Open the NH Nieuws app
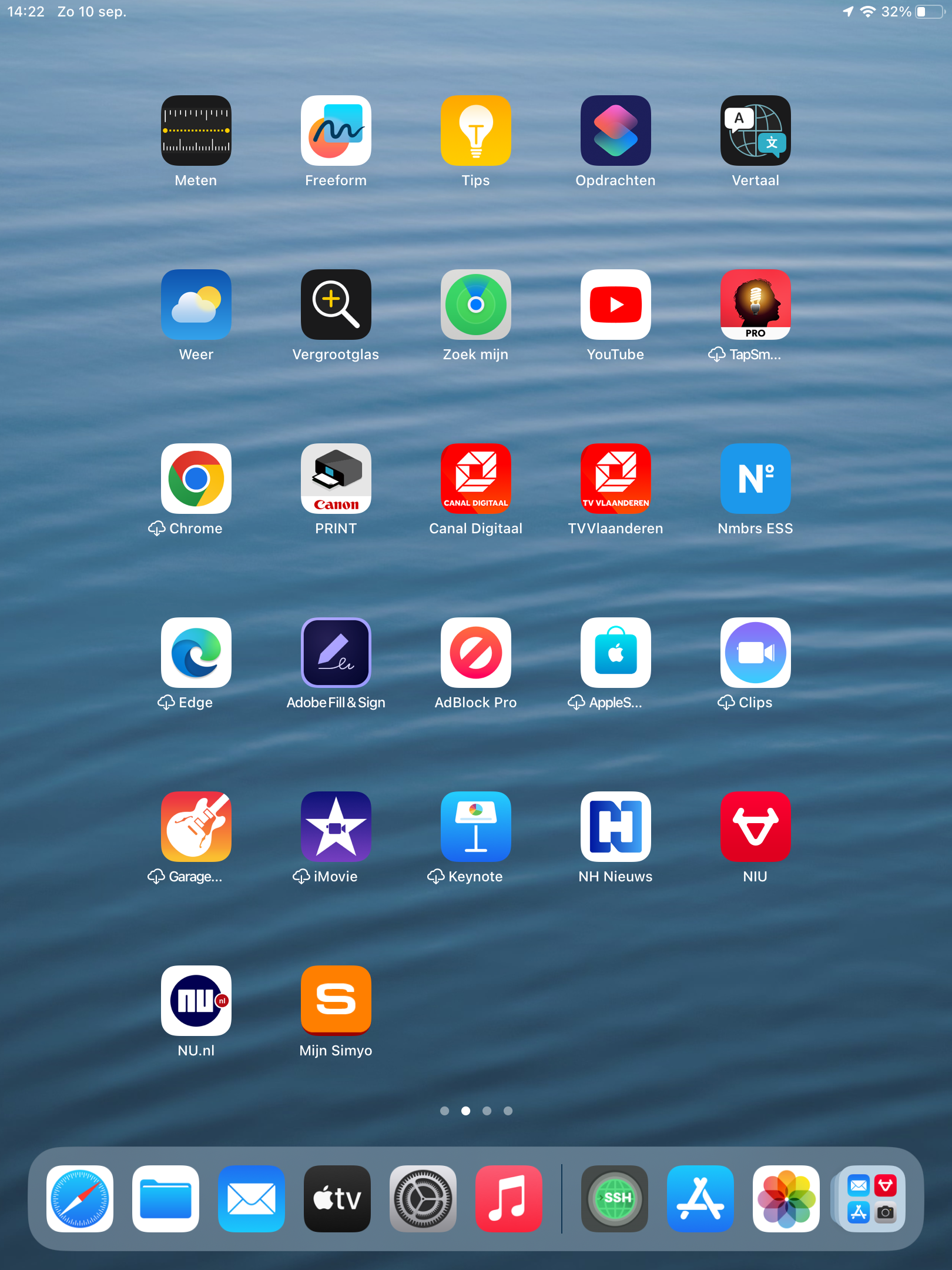Image resolution: width=952 pixels, height=1270 pixels. pyautogui.click(x=615, y=827)
